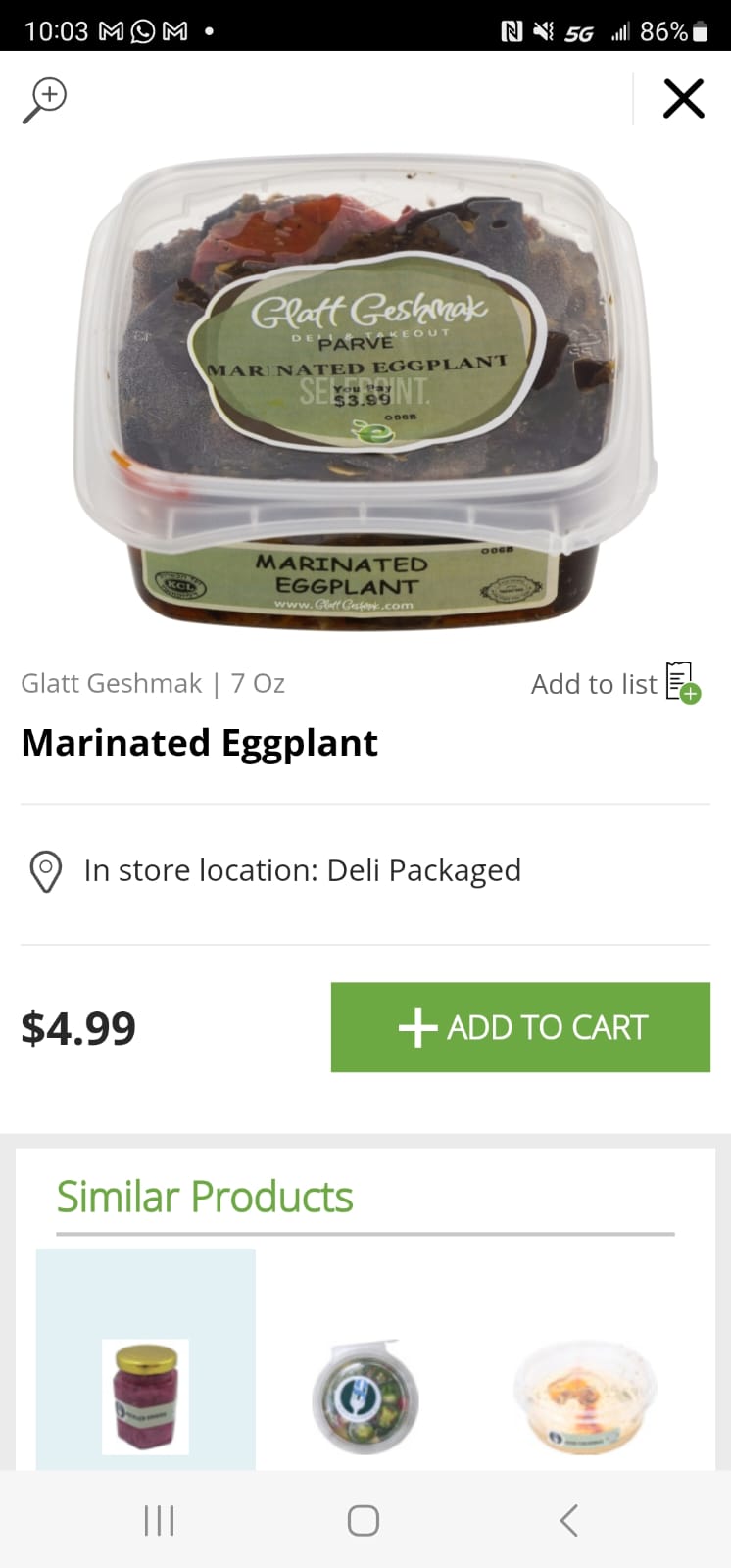Open the clear tub similar product
The height and width of the screenshot is (1568, 731).
pyautogui.click(x=585, y=1398)
